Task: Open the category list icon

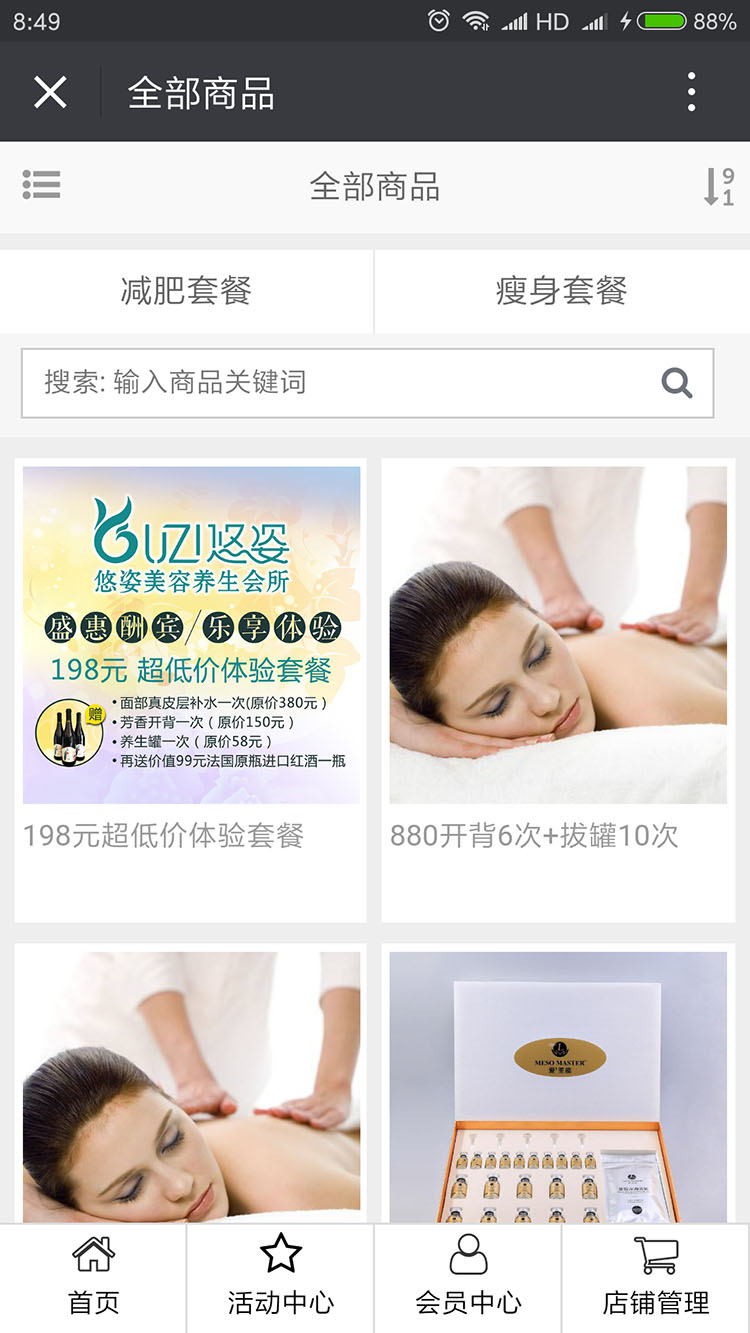Action: click(42, 184)
